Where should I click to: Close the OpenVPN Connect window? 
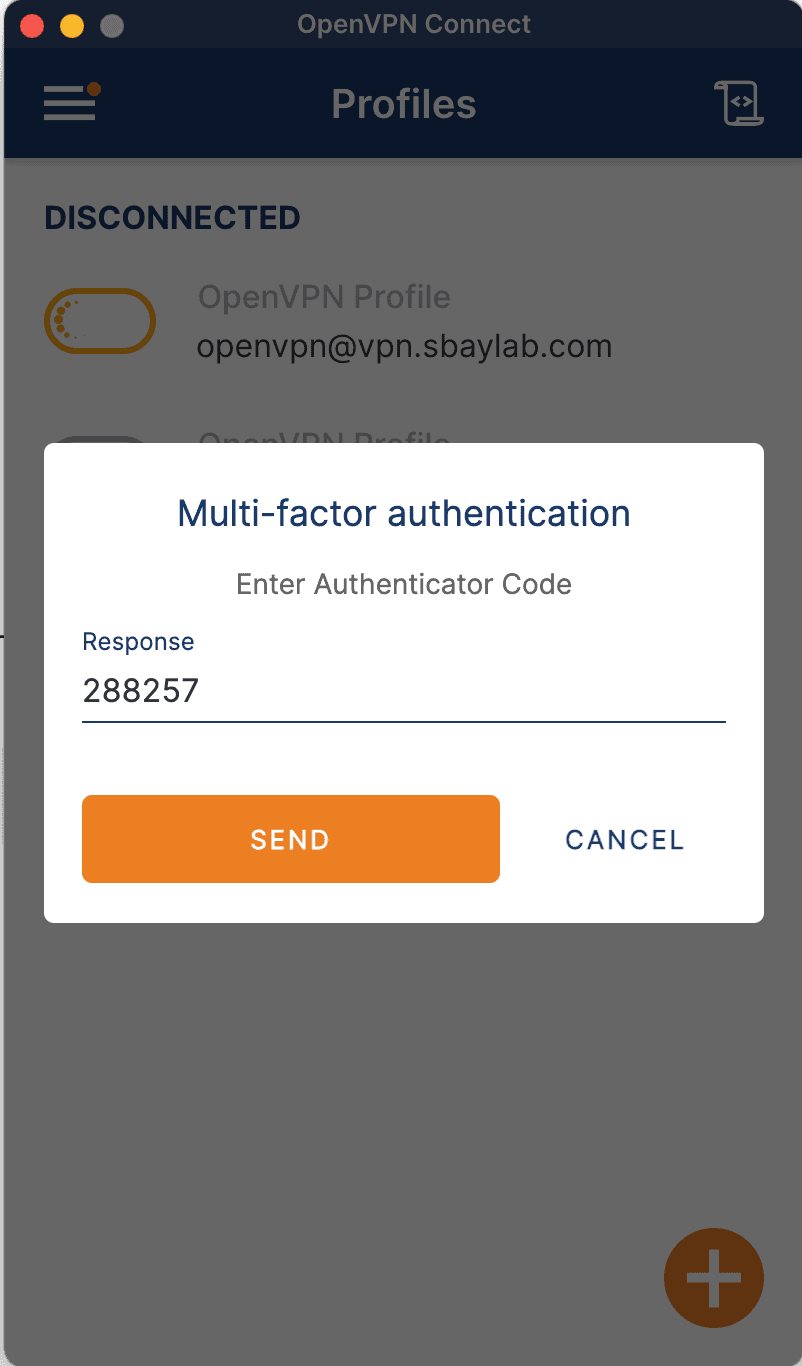click(x=32, y=25)
